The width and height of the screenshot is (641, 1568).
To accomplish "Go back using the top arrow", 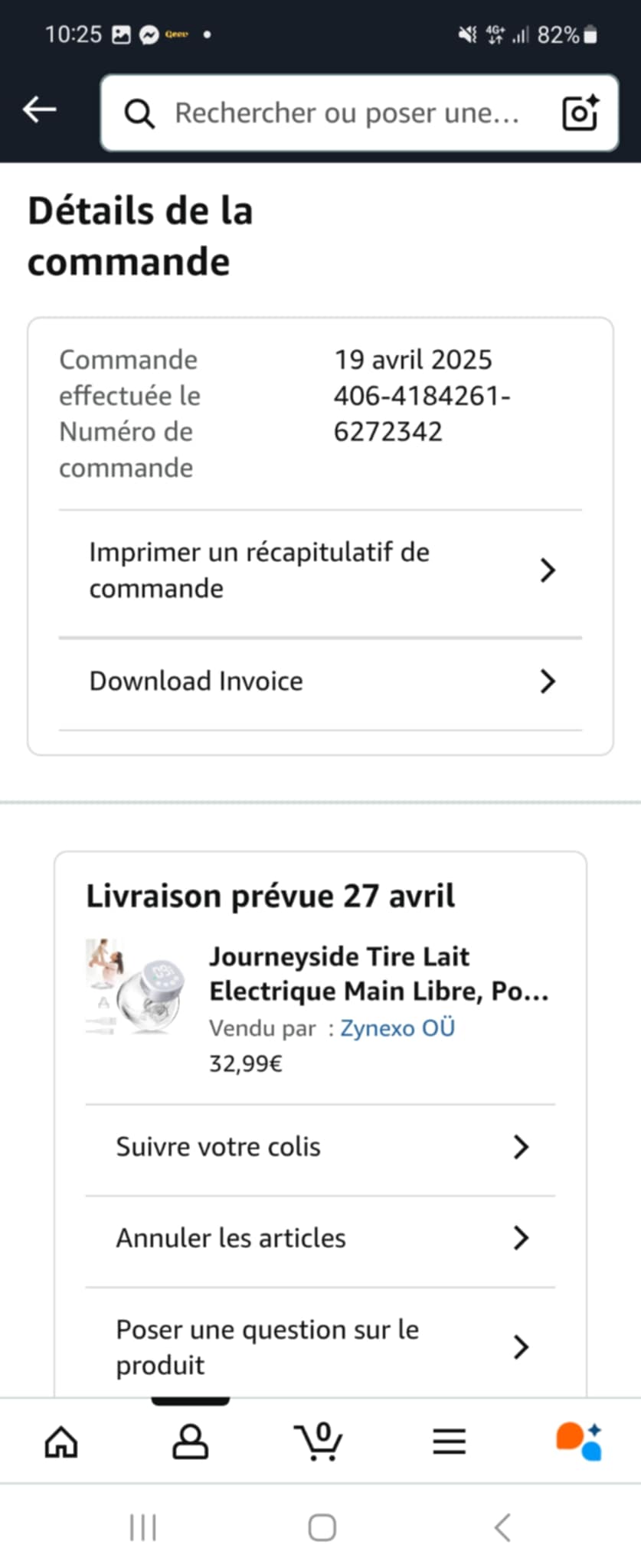I will pyautogui.click(x=40, y=110).
